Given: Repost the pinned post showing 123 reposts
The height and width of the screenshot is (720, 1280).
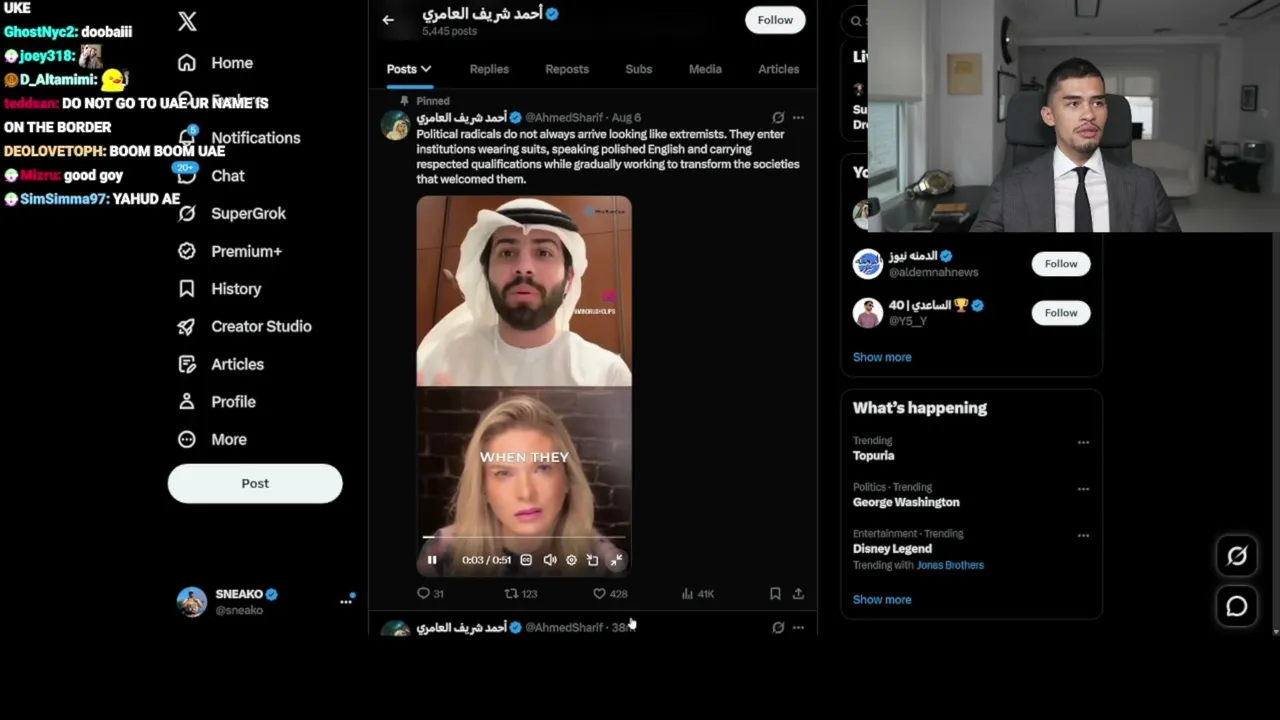Looking at the screenshot, I should point(521,594).
